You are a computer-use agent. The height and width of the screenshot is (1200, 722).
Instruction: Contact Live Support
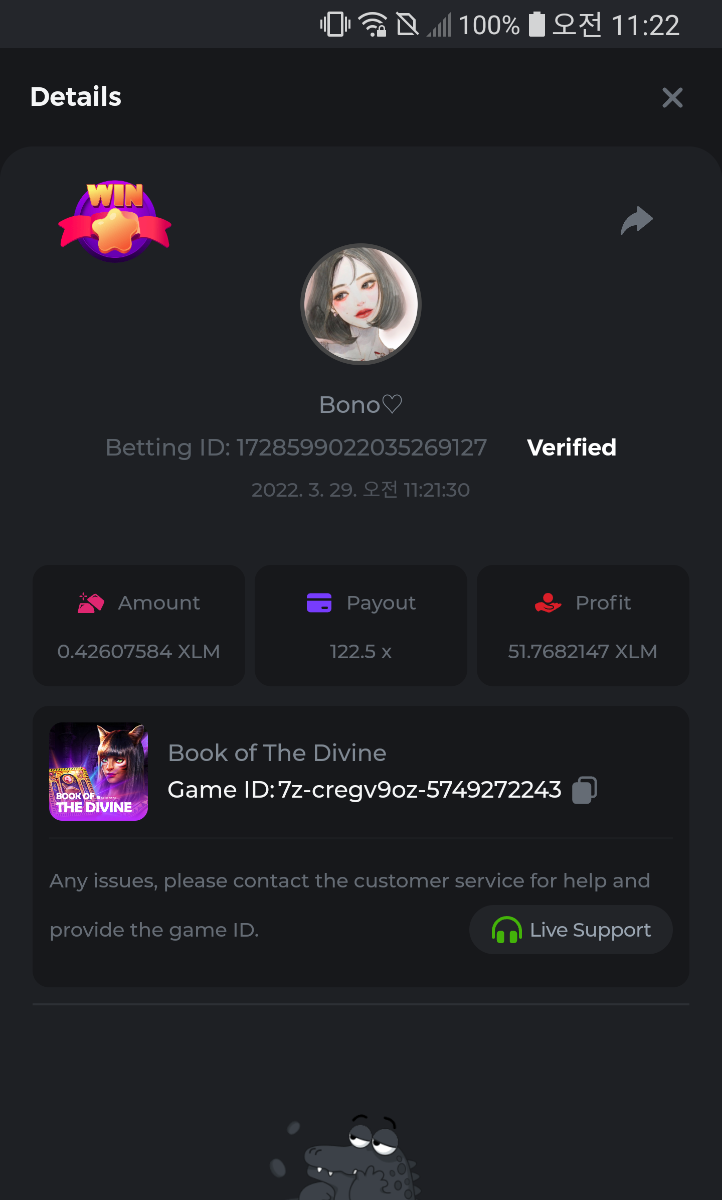pos(571,930)
